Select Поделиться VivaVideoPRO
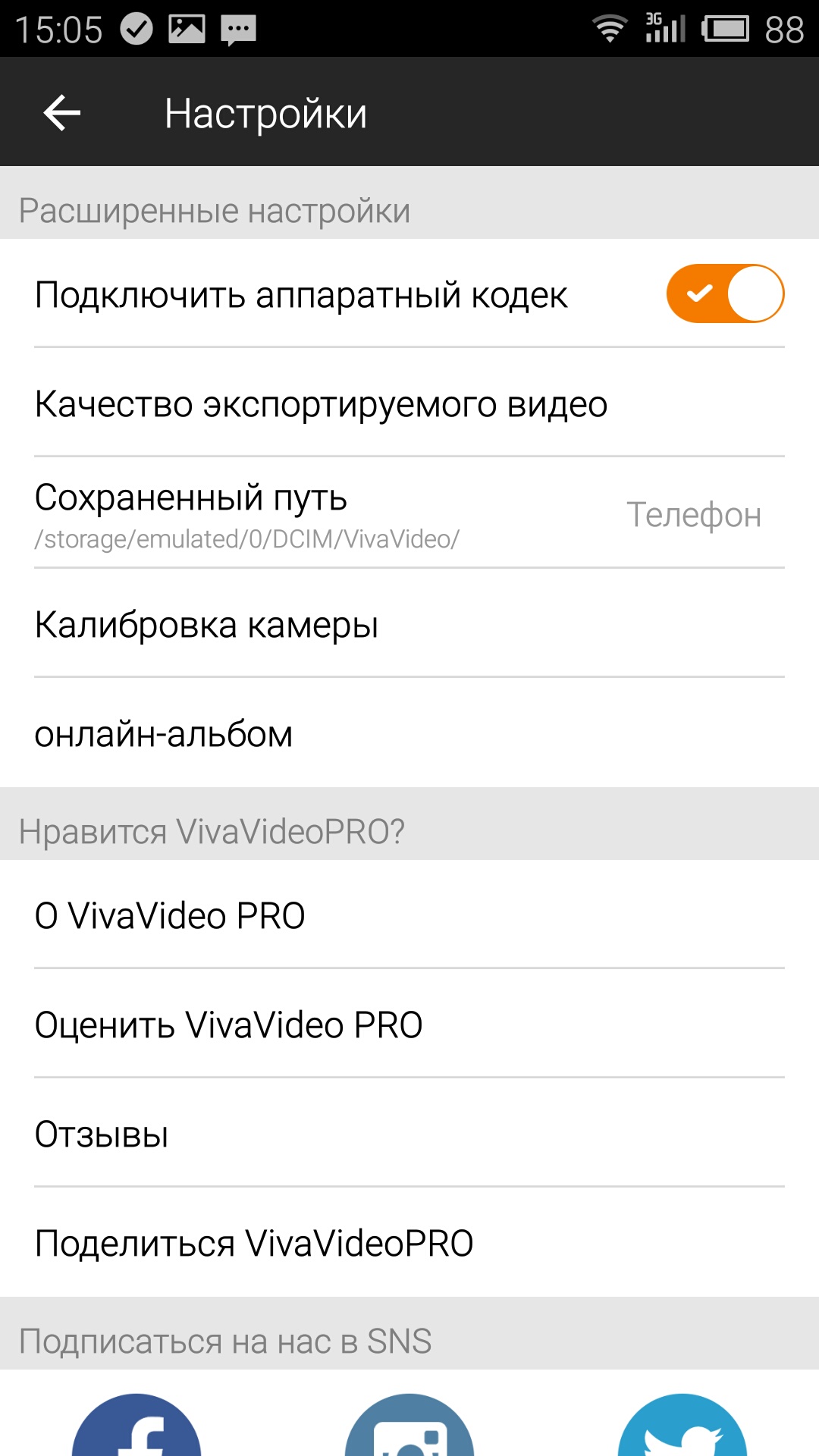The height and width of the screenshot is (1456, 819). pyautogui.click(x=409, y=1243)
